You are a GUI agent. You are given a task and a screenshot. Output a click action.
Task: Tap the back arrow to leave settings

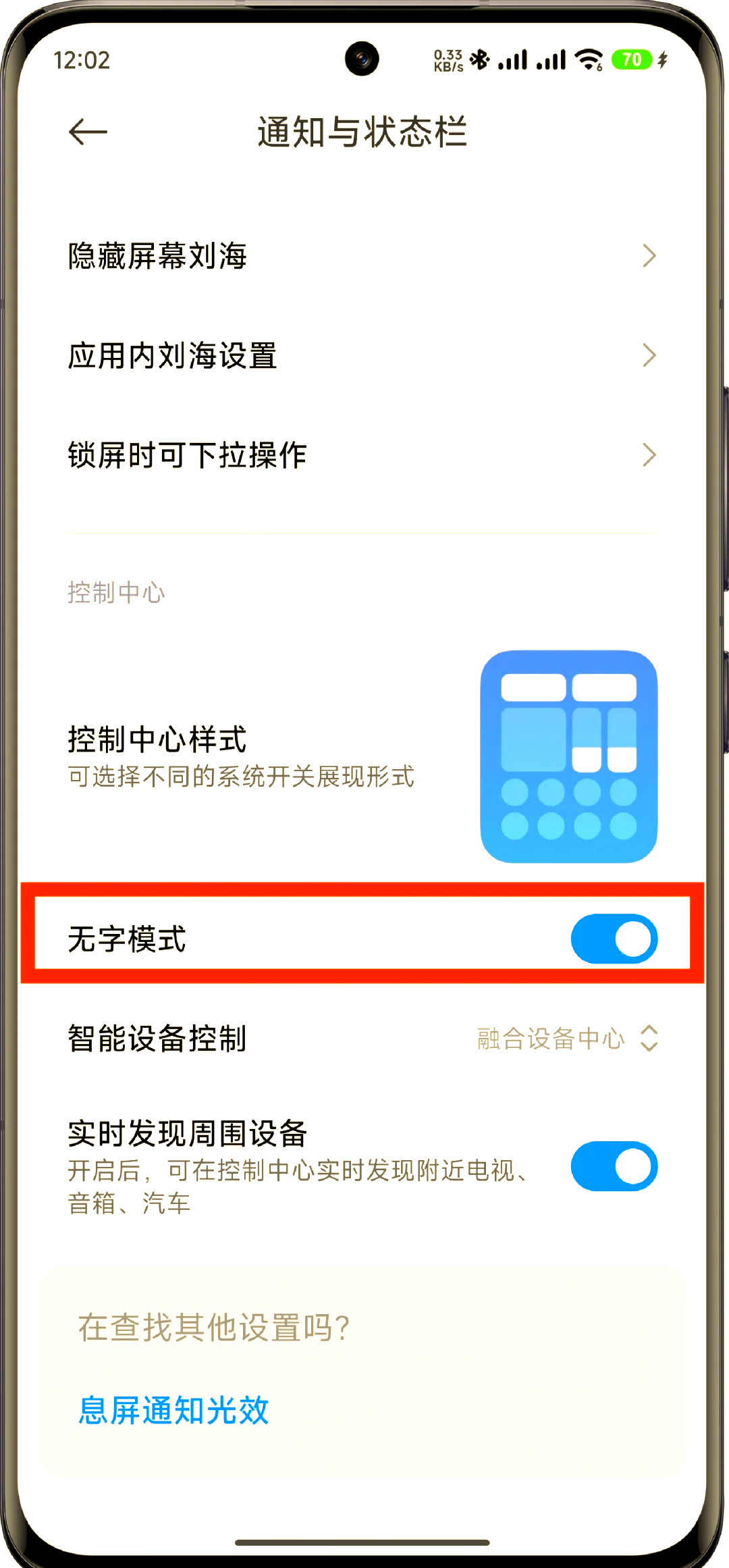[x=87, y=132]
